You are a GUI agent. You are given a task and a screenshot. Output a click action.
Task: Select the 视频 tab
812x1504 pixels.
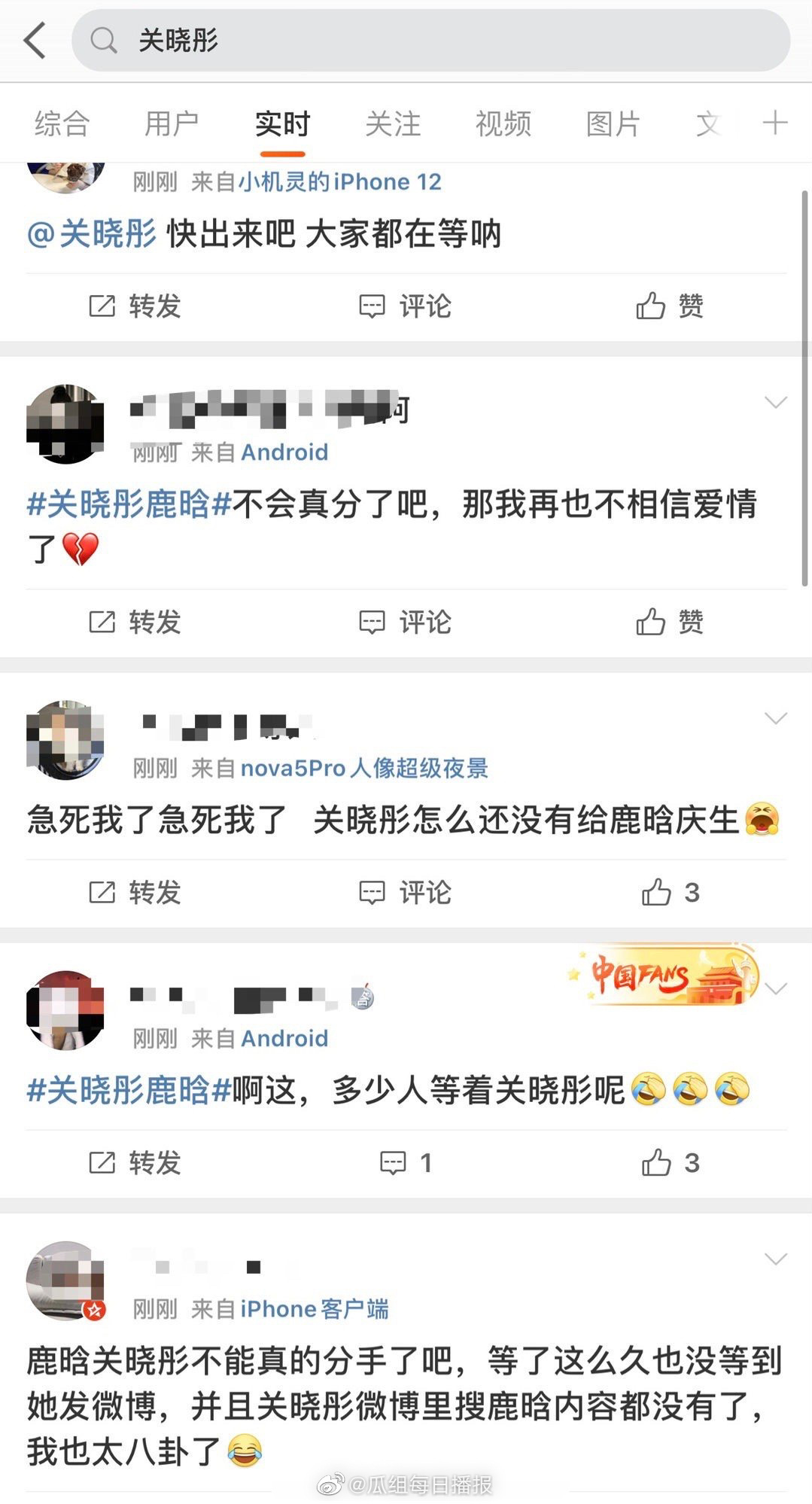click(503, 123)
